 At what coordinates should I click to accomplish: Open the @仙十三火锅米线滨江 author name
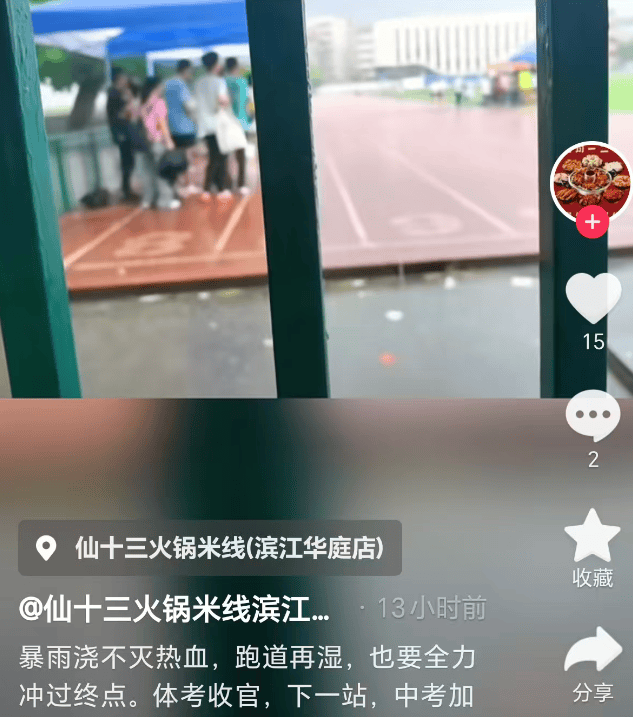point(174,607)
